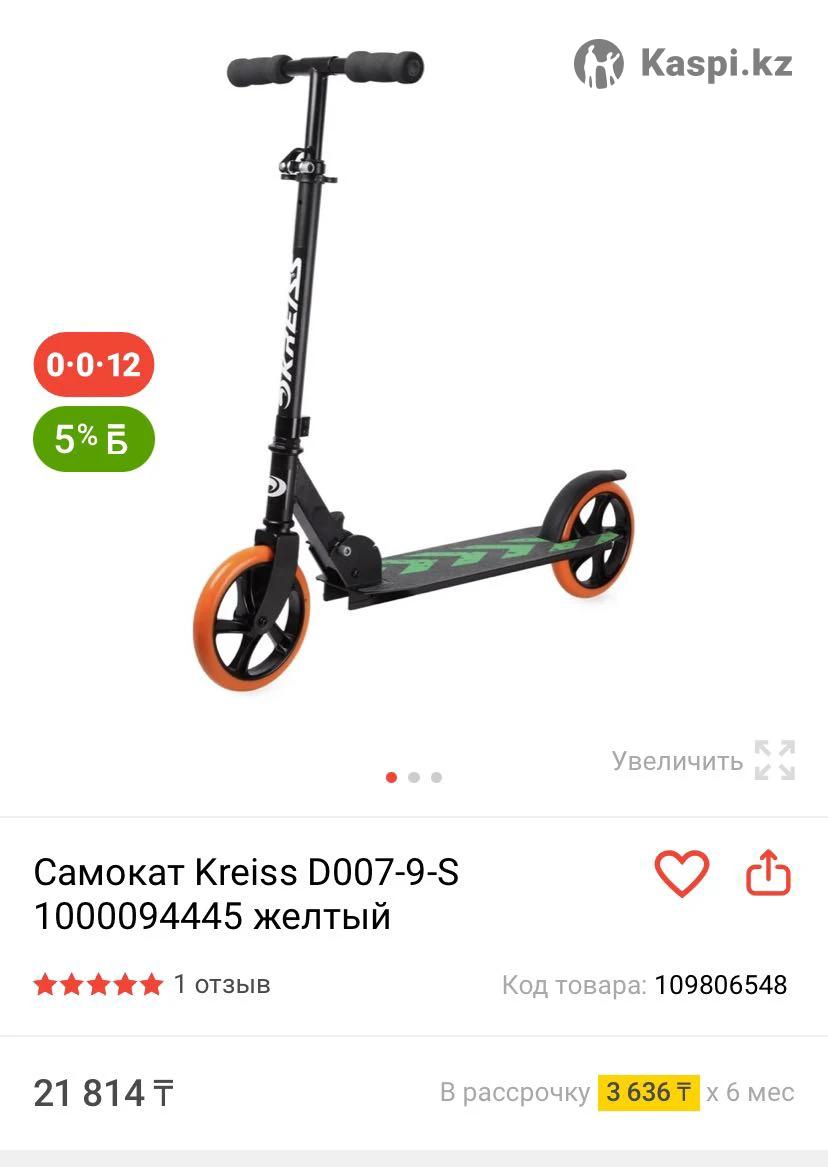Add the scooter to favorites
This screenshot has width=828, height=1167.
(682, 873)
